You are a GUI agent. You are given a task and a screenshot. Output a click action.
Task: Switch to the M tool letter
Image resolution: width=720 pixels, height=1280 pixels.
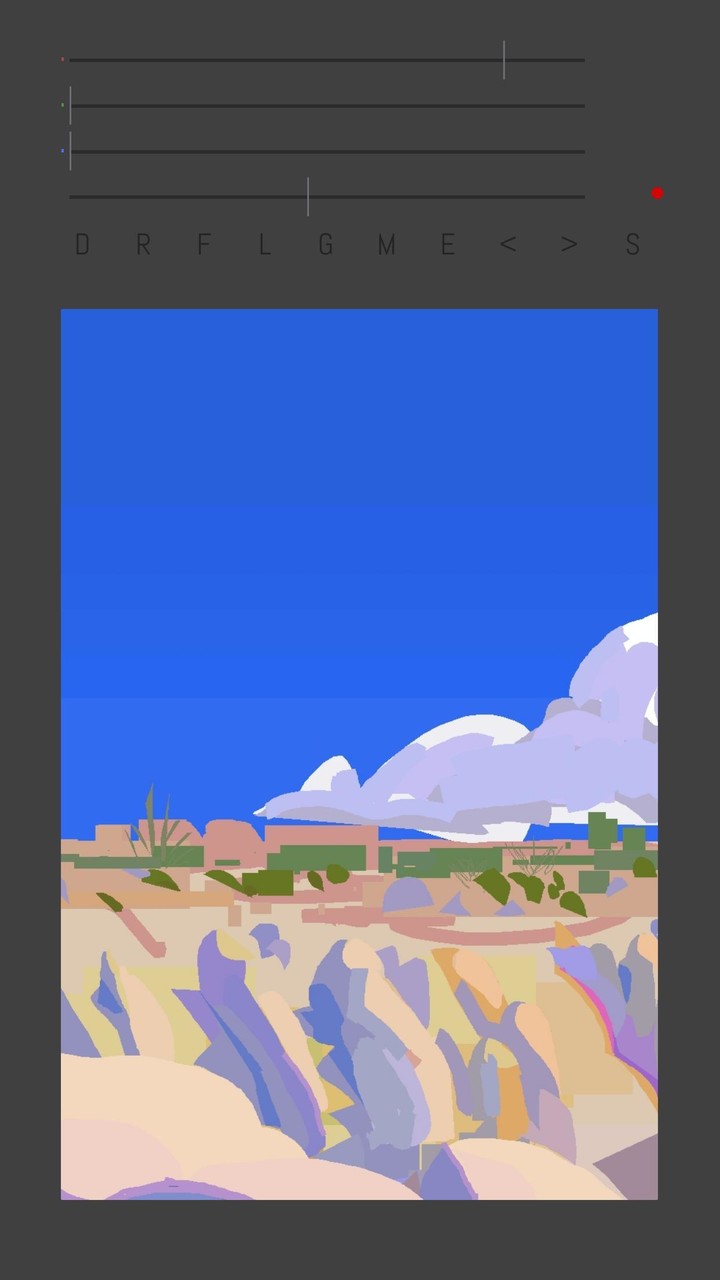coord(387,245)
